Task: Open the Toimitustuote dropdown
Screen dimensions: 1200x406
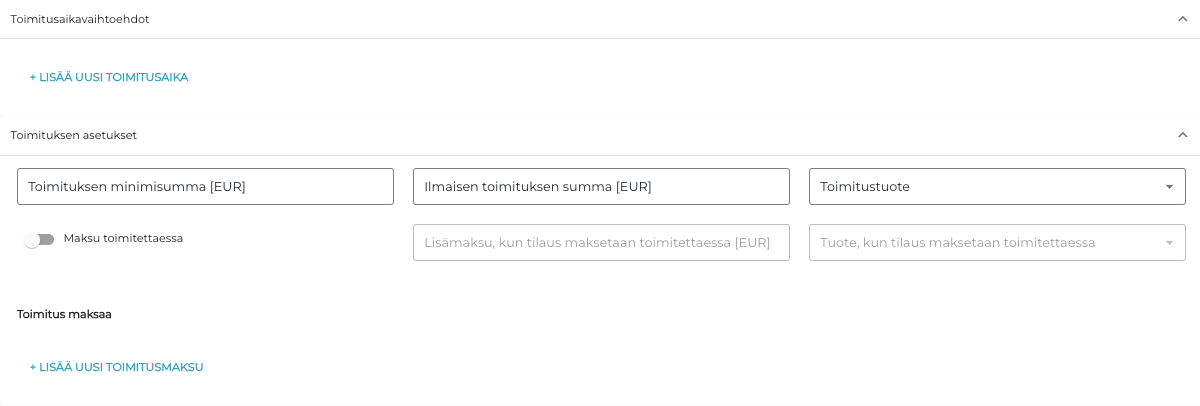Action: coord(996,187)
